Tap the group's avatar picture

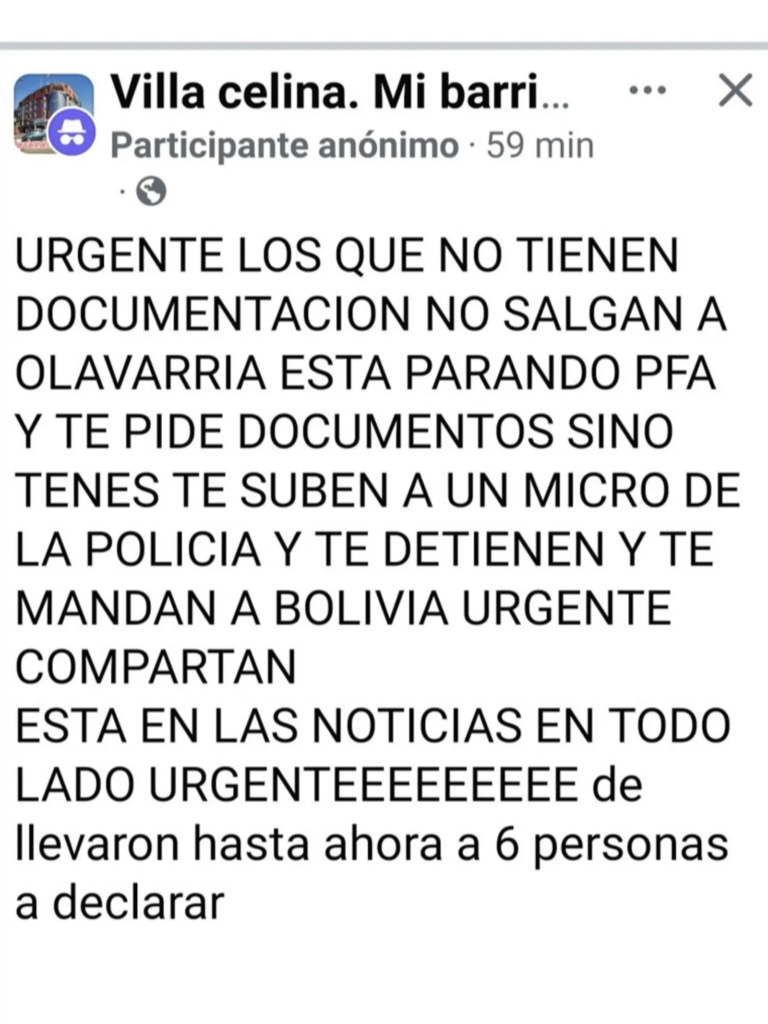50,108
